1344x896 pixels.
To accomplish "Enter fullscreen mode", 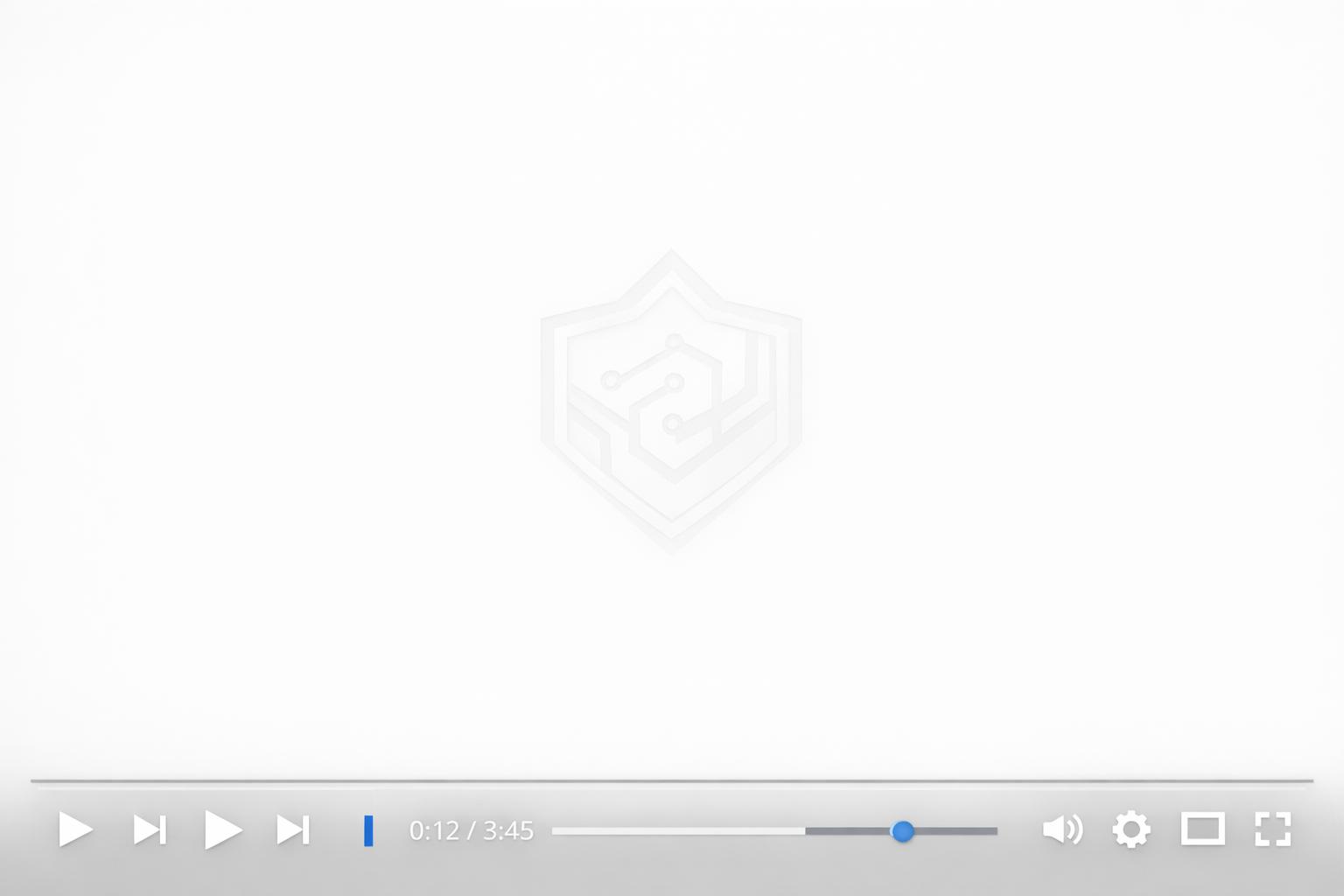I will click(1272, 829).
